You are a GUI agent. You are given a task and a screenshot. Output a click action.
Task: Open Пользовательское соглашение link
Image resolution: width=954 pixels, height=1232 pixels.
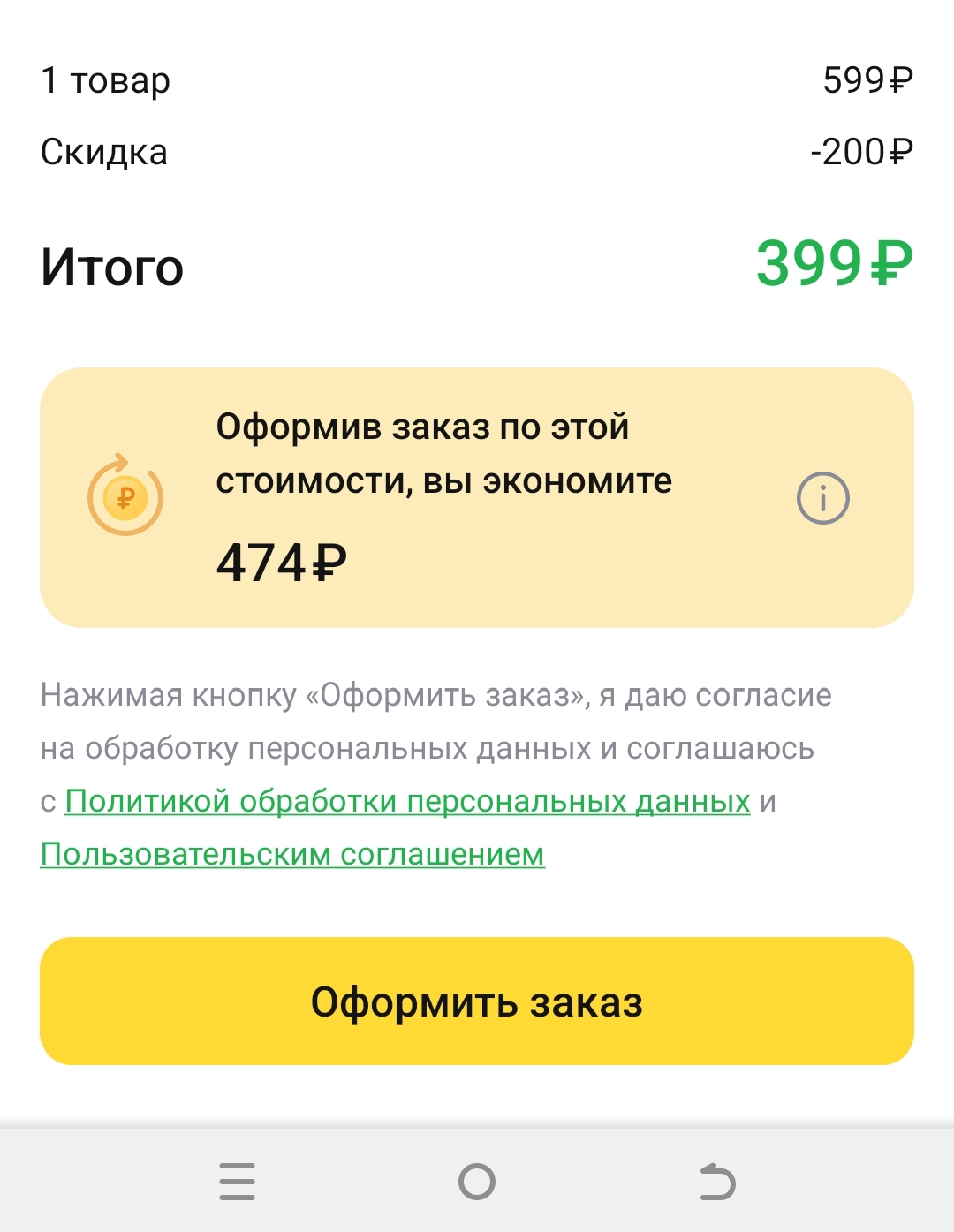pyautogui.click(x=292, y=854)
